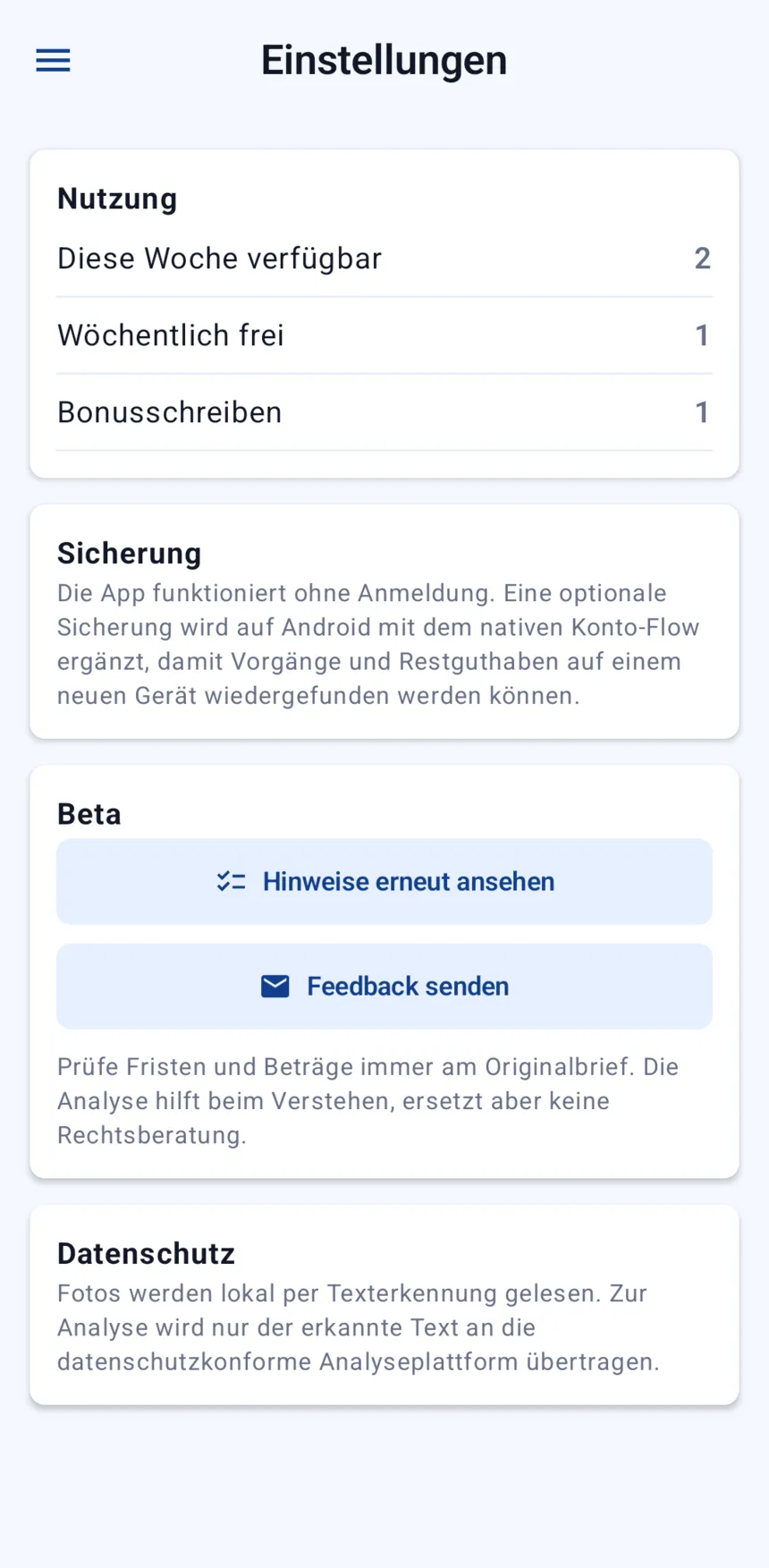Send feedback via Feedback senden
Viewport: 769px width, 1568px height.
[384, 986]
